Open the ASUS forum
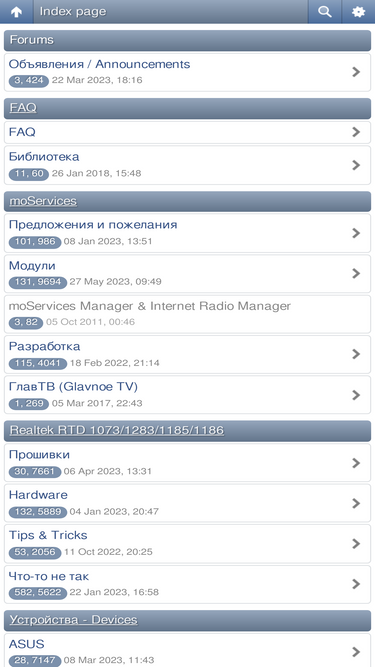 [x=188, y=651]
